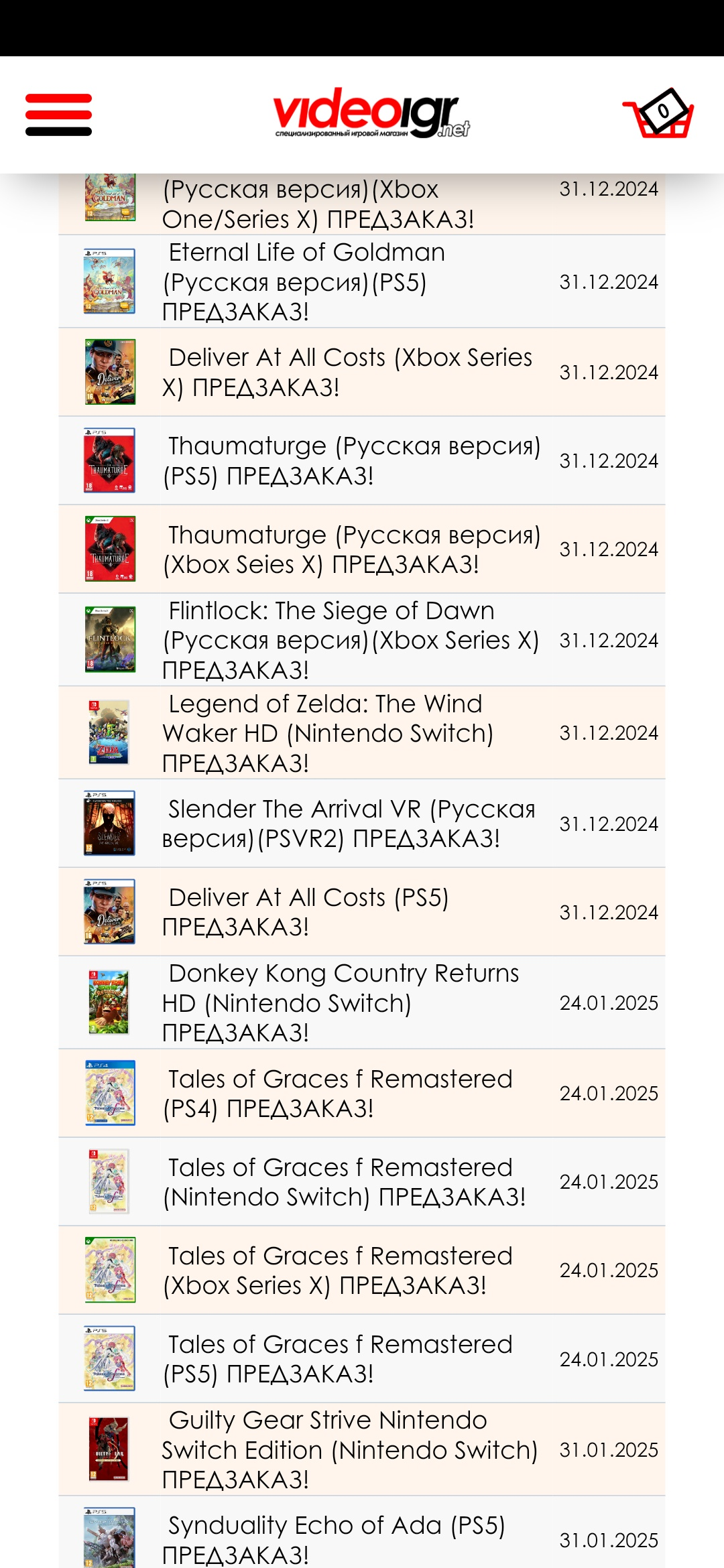The width and height of the screenshot is (724, 1568).
Task: View Guilty Gear Strive Nintendo Switch Edition
Action: 350,1449
